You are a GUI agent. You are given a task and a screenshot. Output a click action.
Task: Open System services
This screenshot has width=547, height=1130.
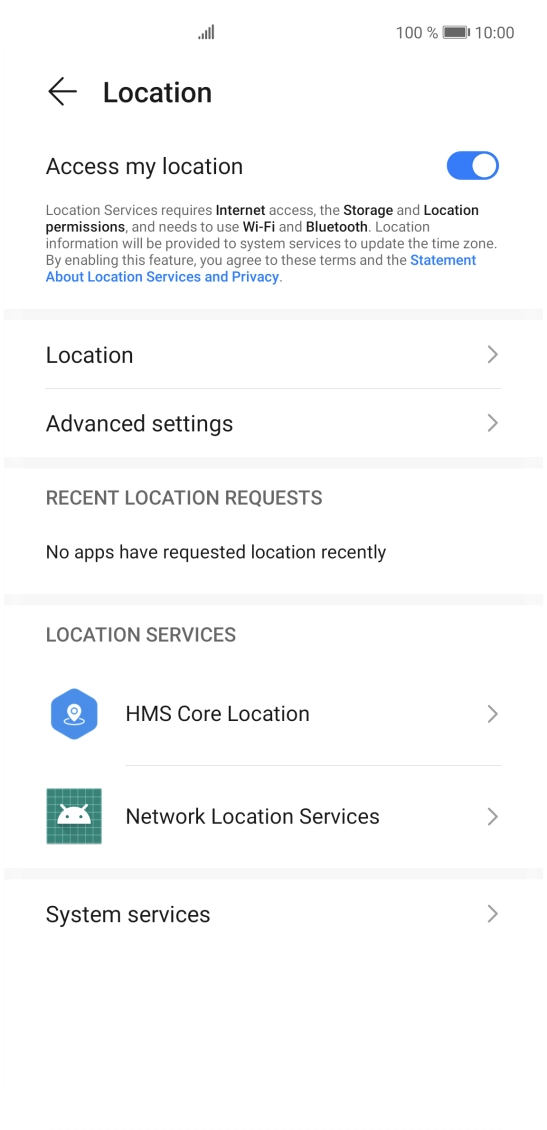pyautogui.click(x=273, y=914)
